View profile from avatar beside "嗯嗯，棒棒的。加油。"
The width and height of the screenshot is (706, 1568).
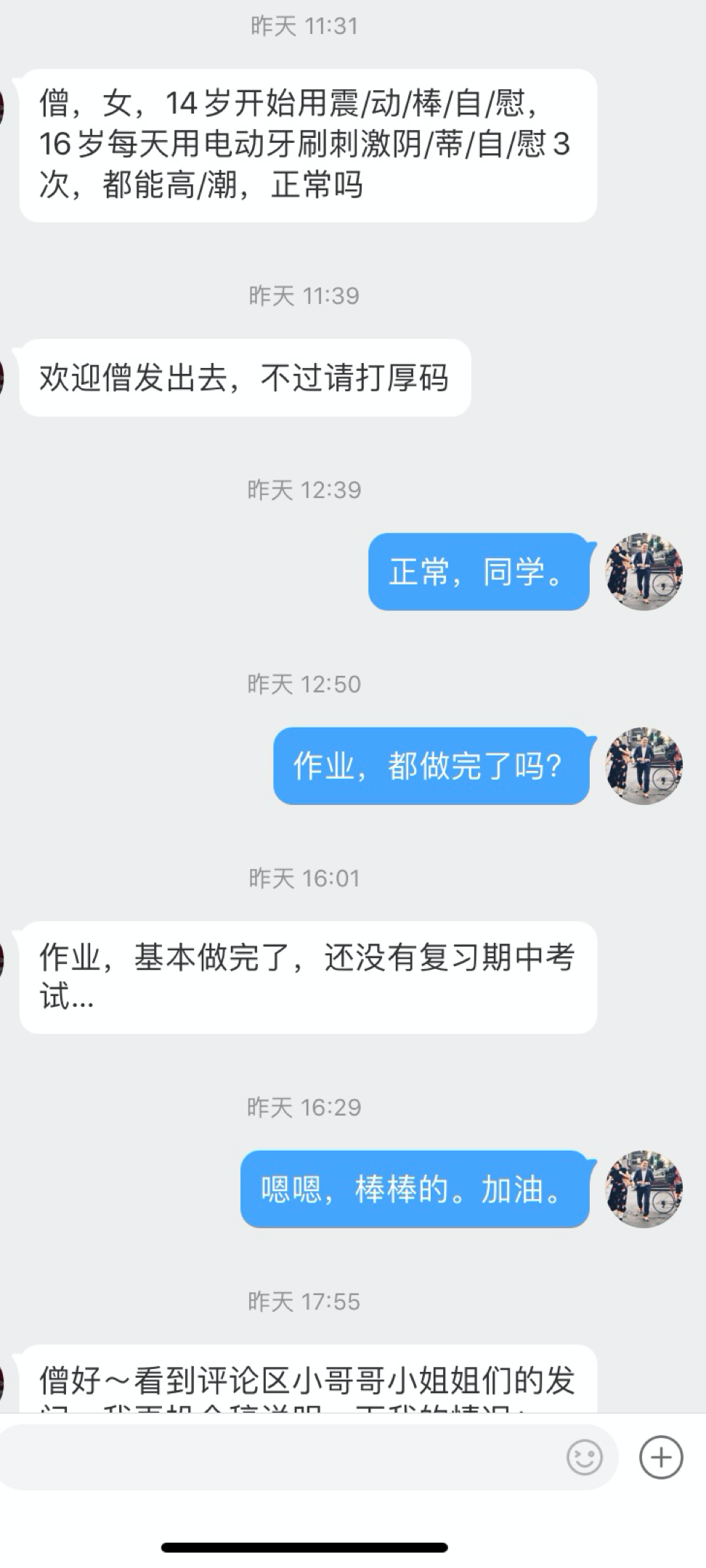point(644,1189)
